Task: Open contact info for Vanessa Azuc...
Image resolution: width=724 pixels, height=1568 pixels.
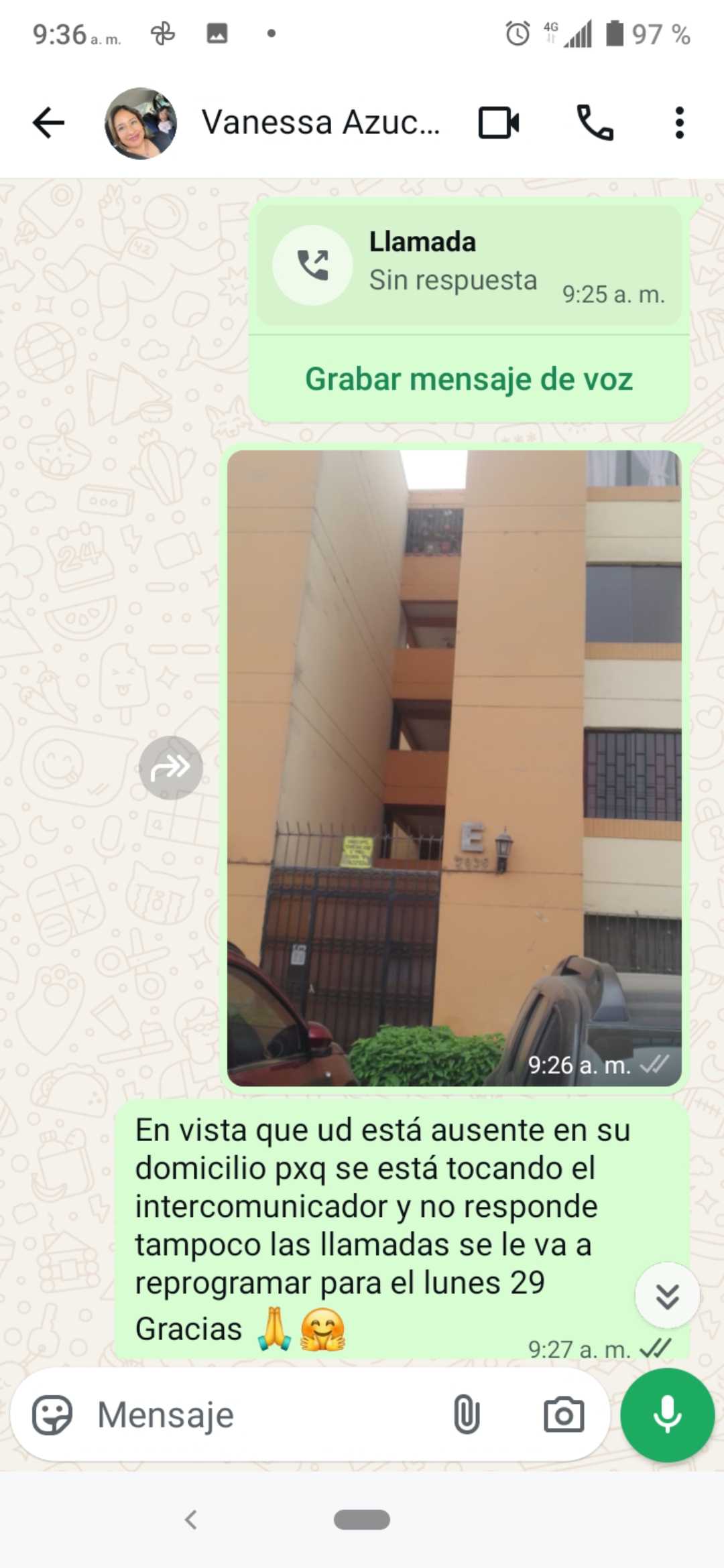Action: point(320,123)
